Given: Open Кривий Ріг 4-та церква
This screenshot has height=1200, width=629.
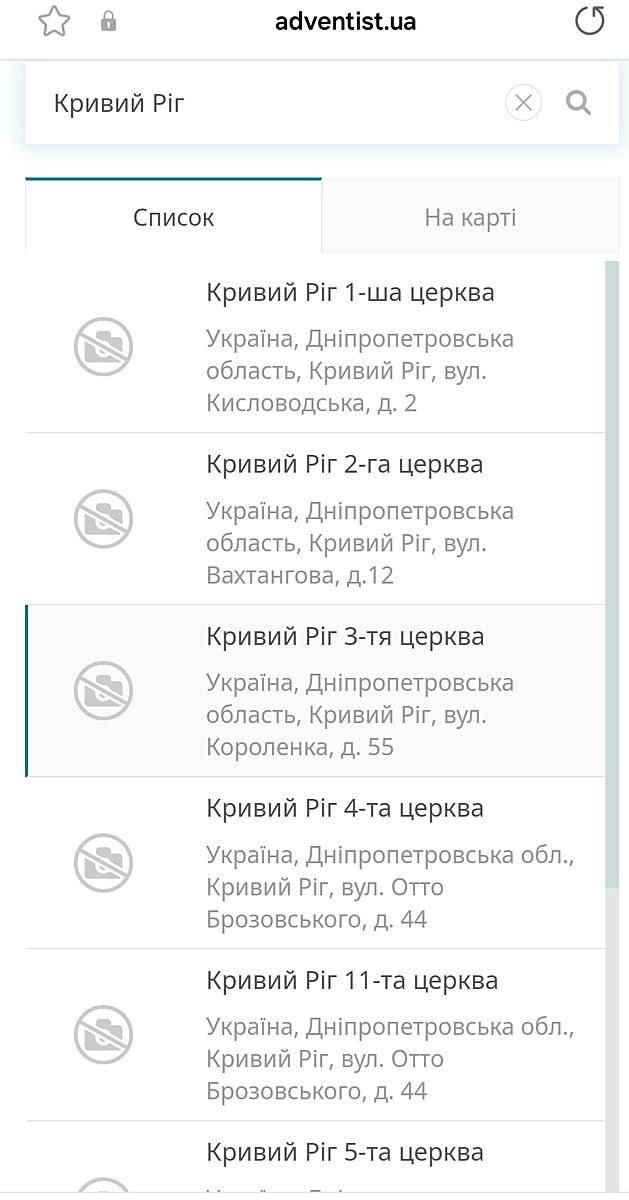Looking at the screenshot, I should coord(344,809).
